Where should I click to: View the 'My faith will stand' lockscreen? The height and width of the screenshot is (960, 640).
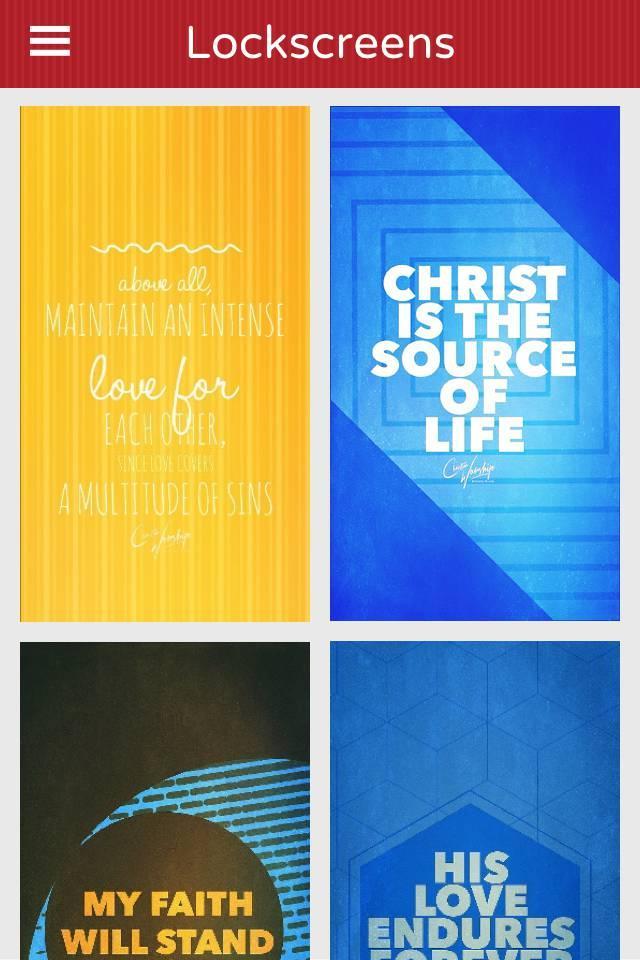[165, 800]
